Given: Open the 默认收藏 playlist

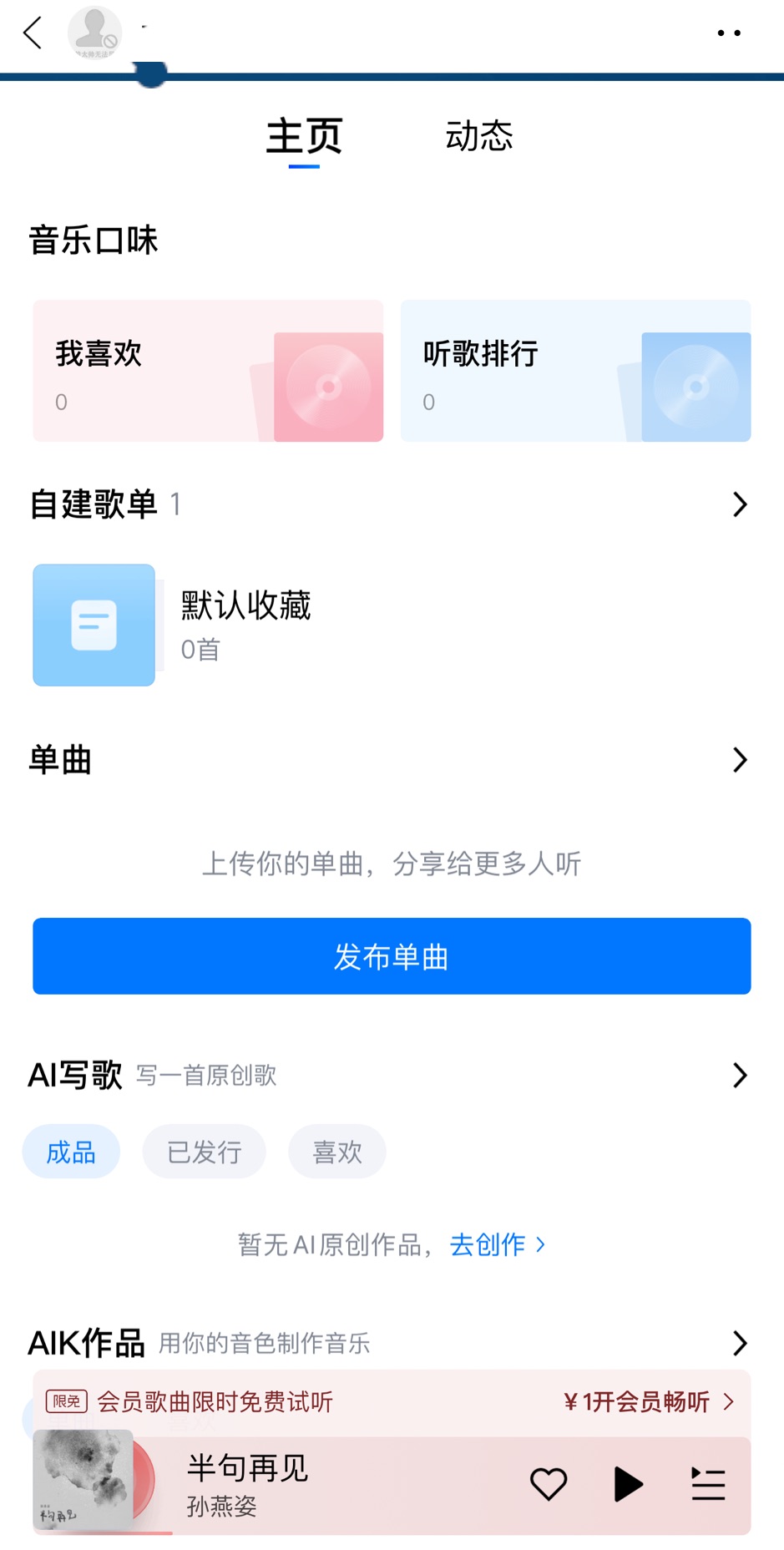Looking at the screenshot, I should tap(245, 625).
